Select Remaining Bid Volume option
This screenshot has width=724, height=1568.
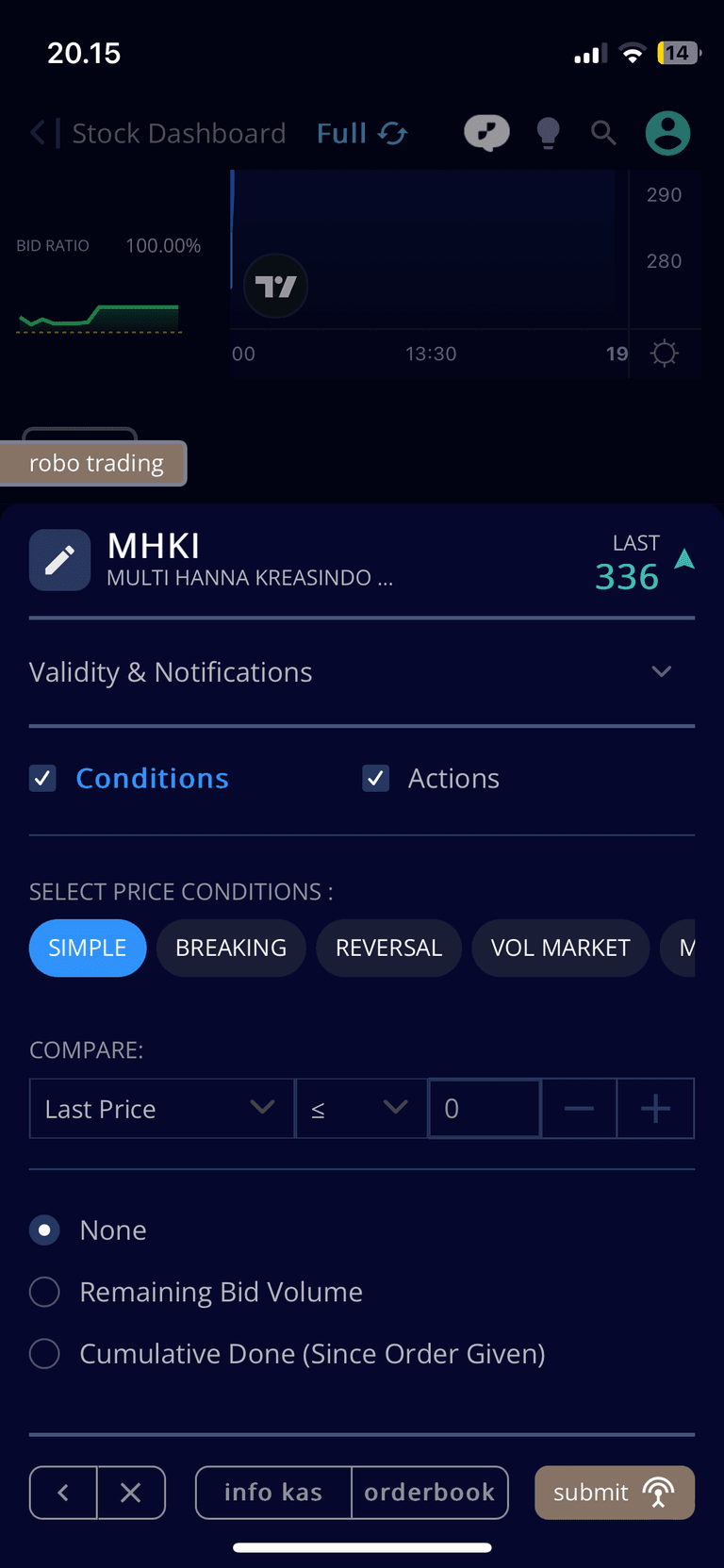point(44,1292)
